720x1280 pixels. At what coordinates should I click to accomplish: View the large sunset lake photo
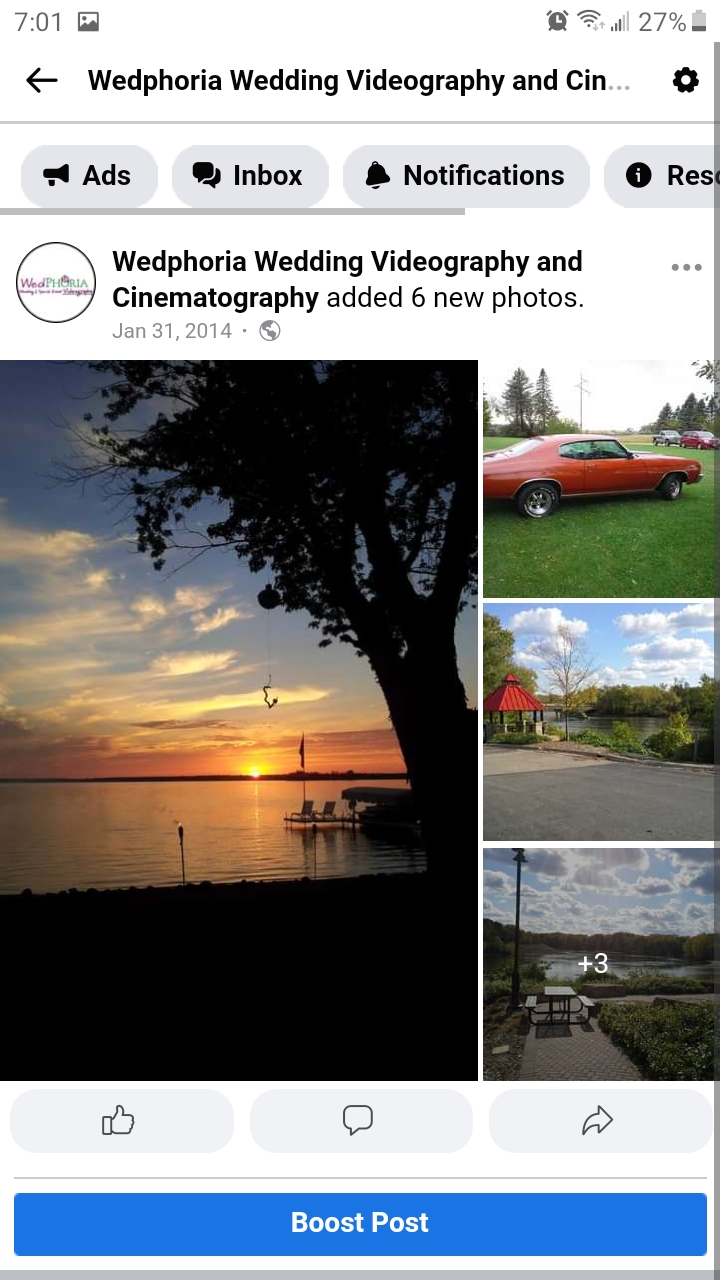pyautogui.click(x=238, y=720)
